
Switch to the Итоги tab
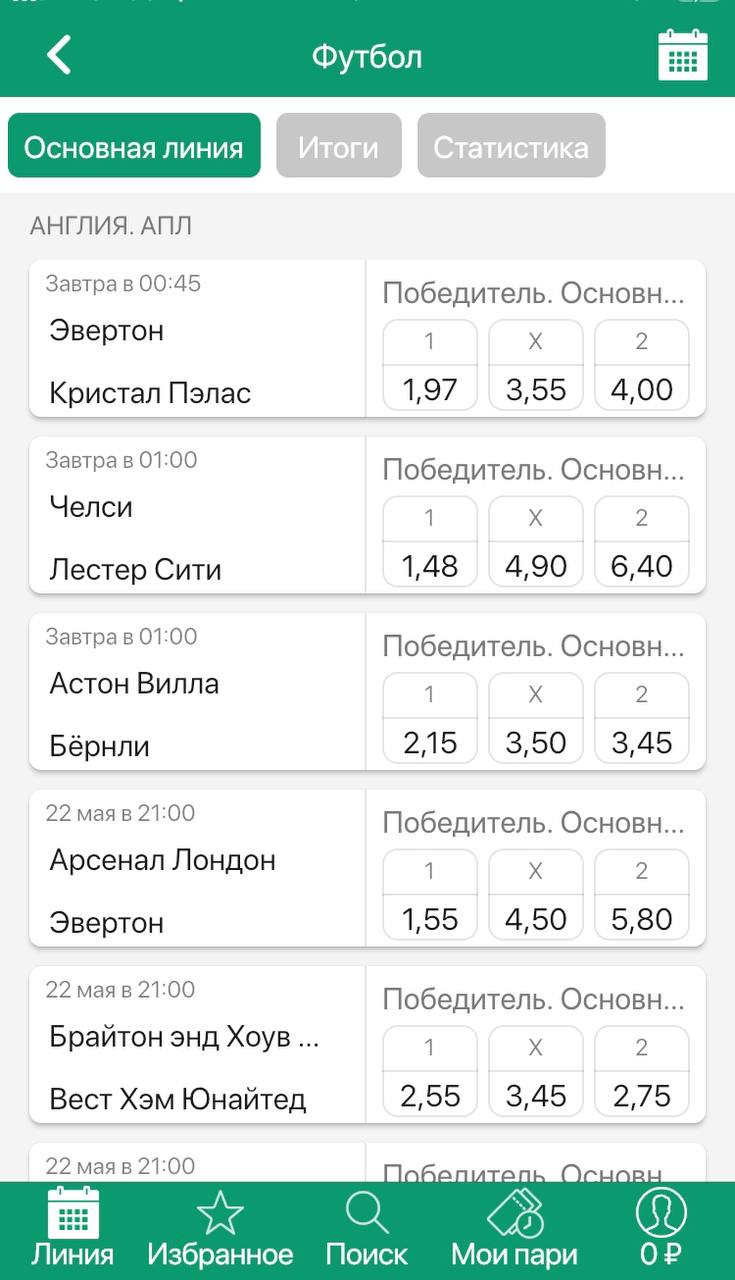(x=338, y=147)
